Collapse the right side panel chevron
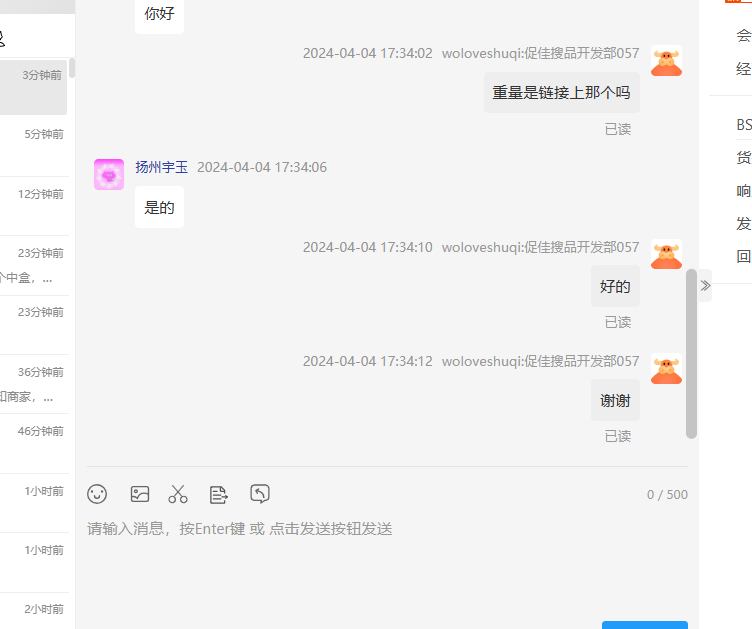The image size is (752, 629). [x=705, y=285]
